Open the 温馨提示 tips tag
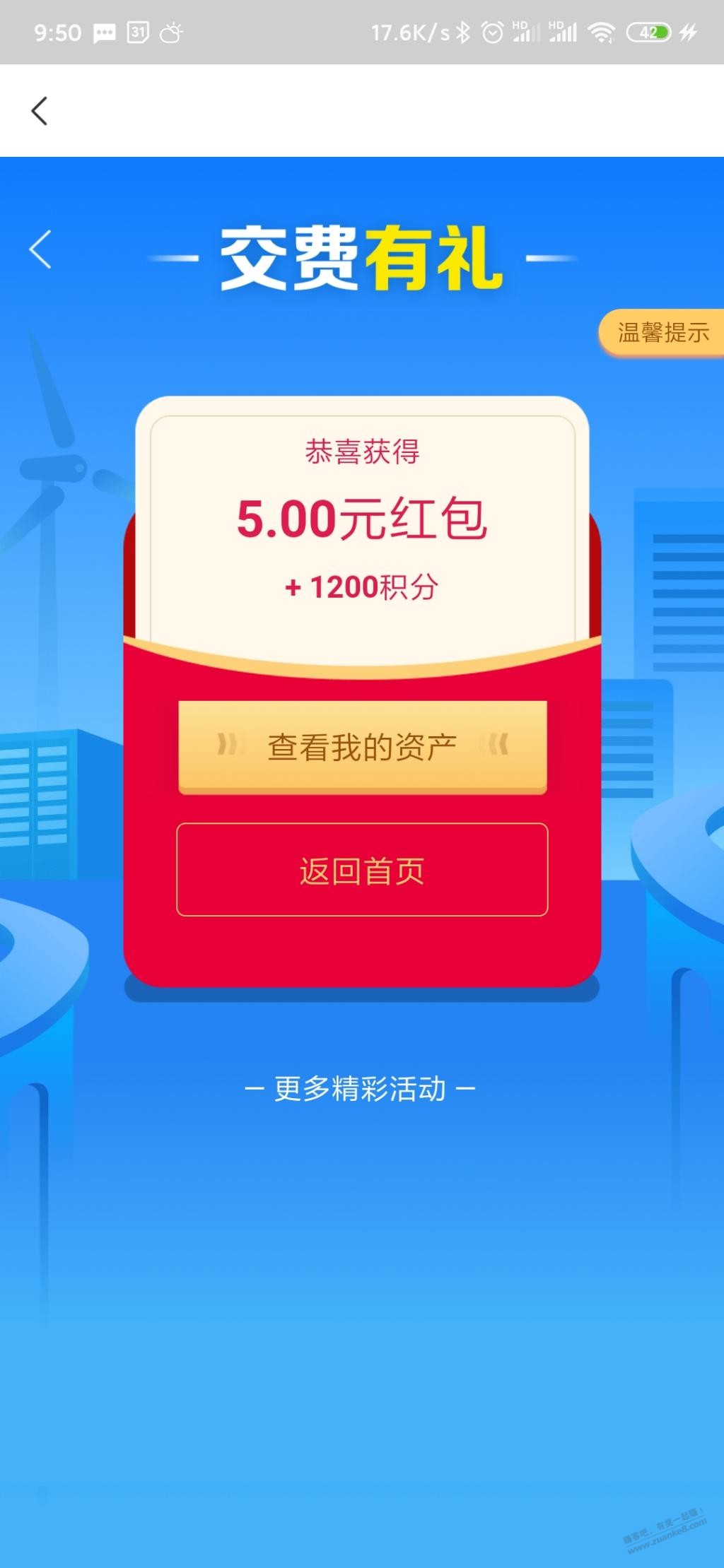The width and height of the screenshot is (724, 1568). pos(662,332)
